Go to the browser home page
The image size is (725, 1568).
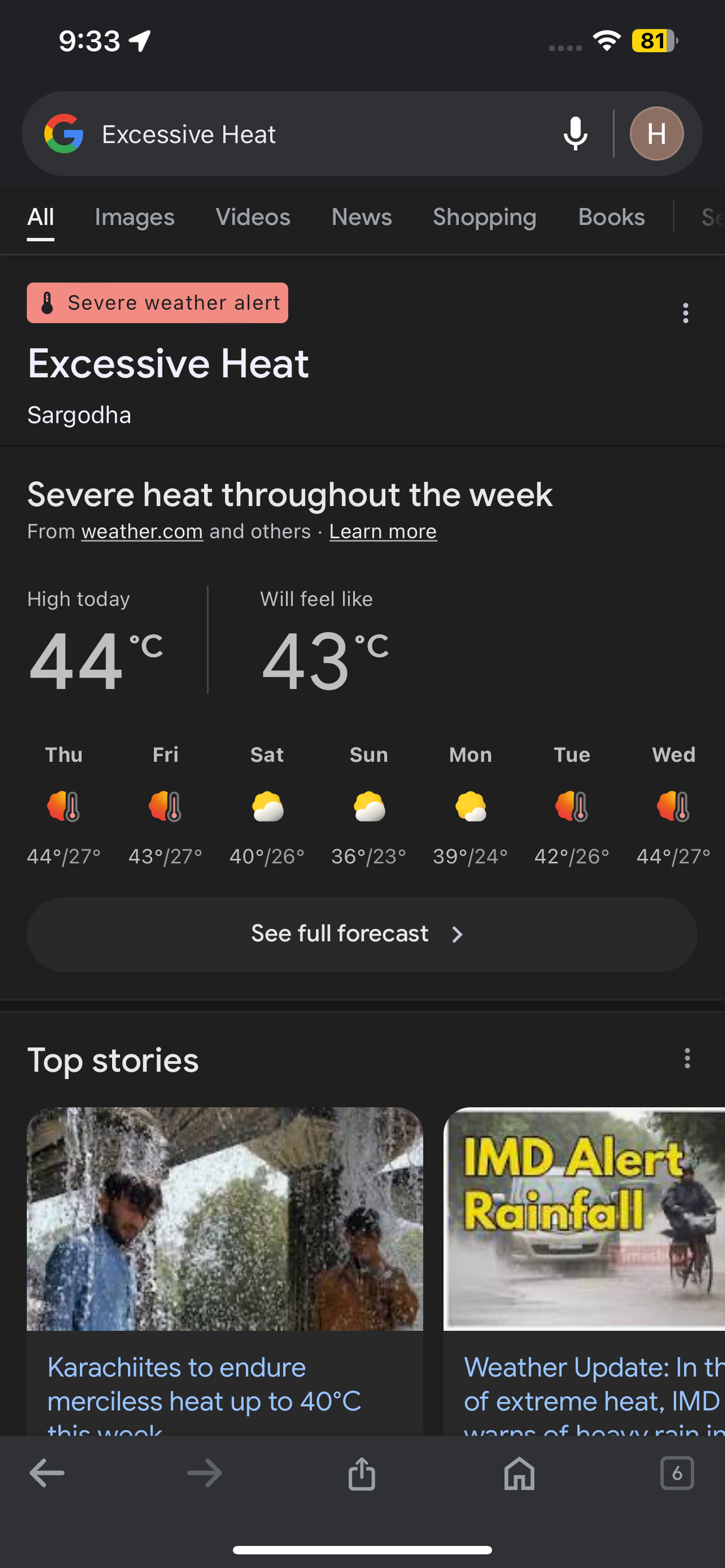click(519, 1473)
